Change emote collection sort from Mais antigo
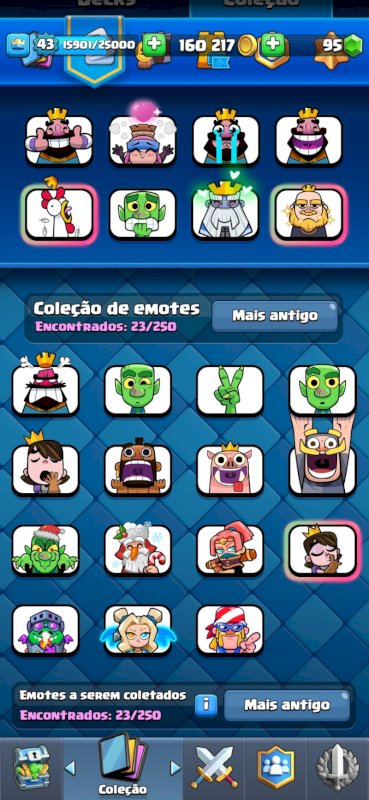 coord(275,316)
